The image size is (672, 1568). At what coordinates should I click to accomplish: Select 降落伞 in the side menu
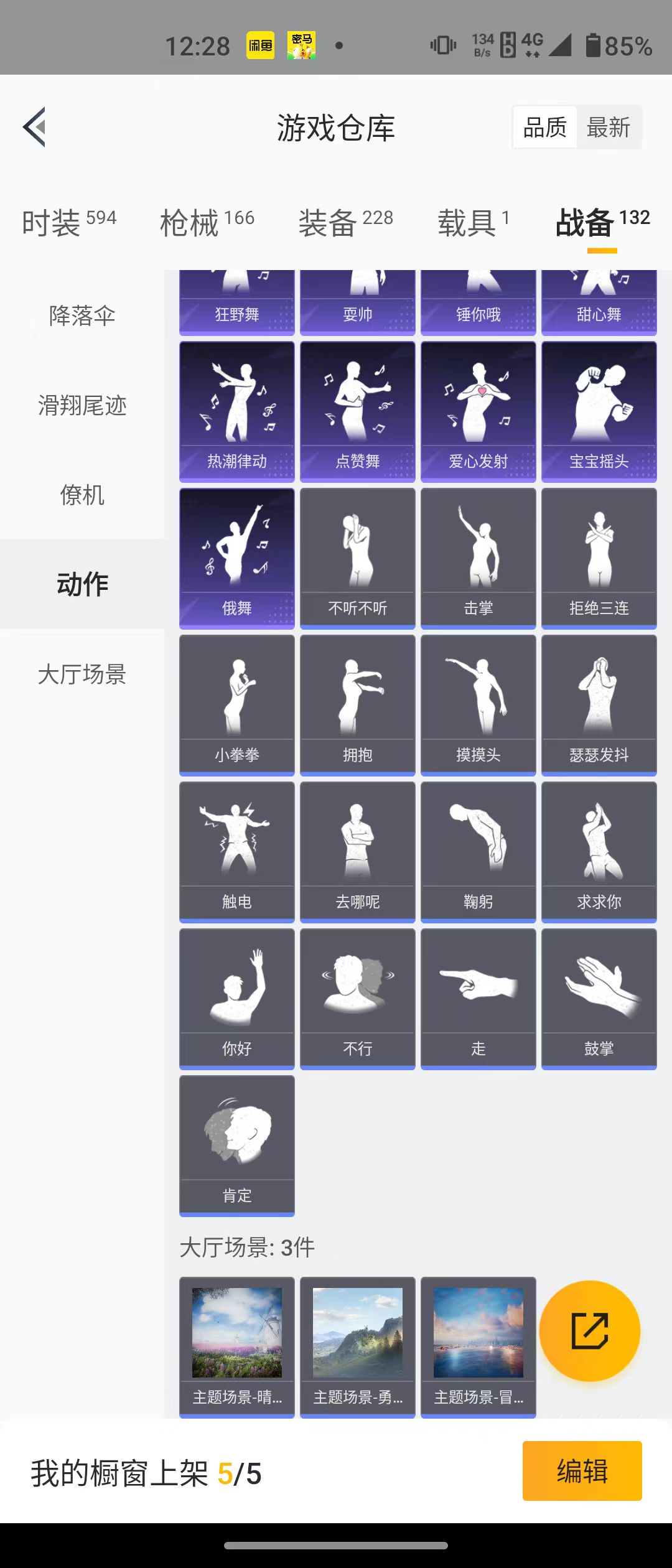point(82,316)
